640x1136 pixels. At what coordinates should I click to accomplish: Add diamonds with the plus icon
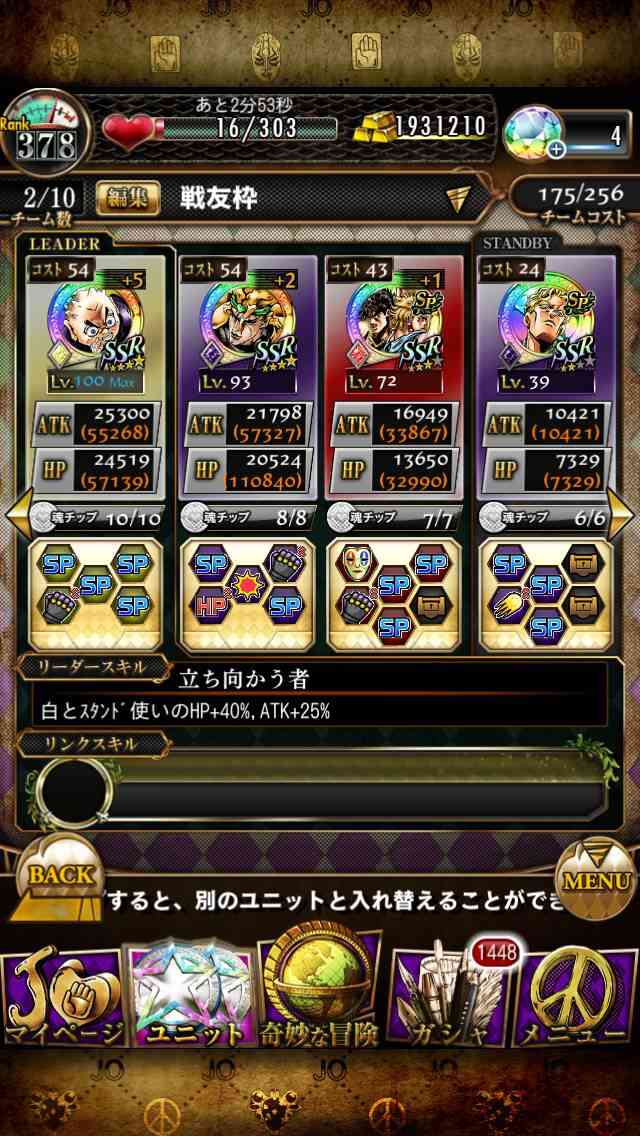(557, 150)
